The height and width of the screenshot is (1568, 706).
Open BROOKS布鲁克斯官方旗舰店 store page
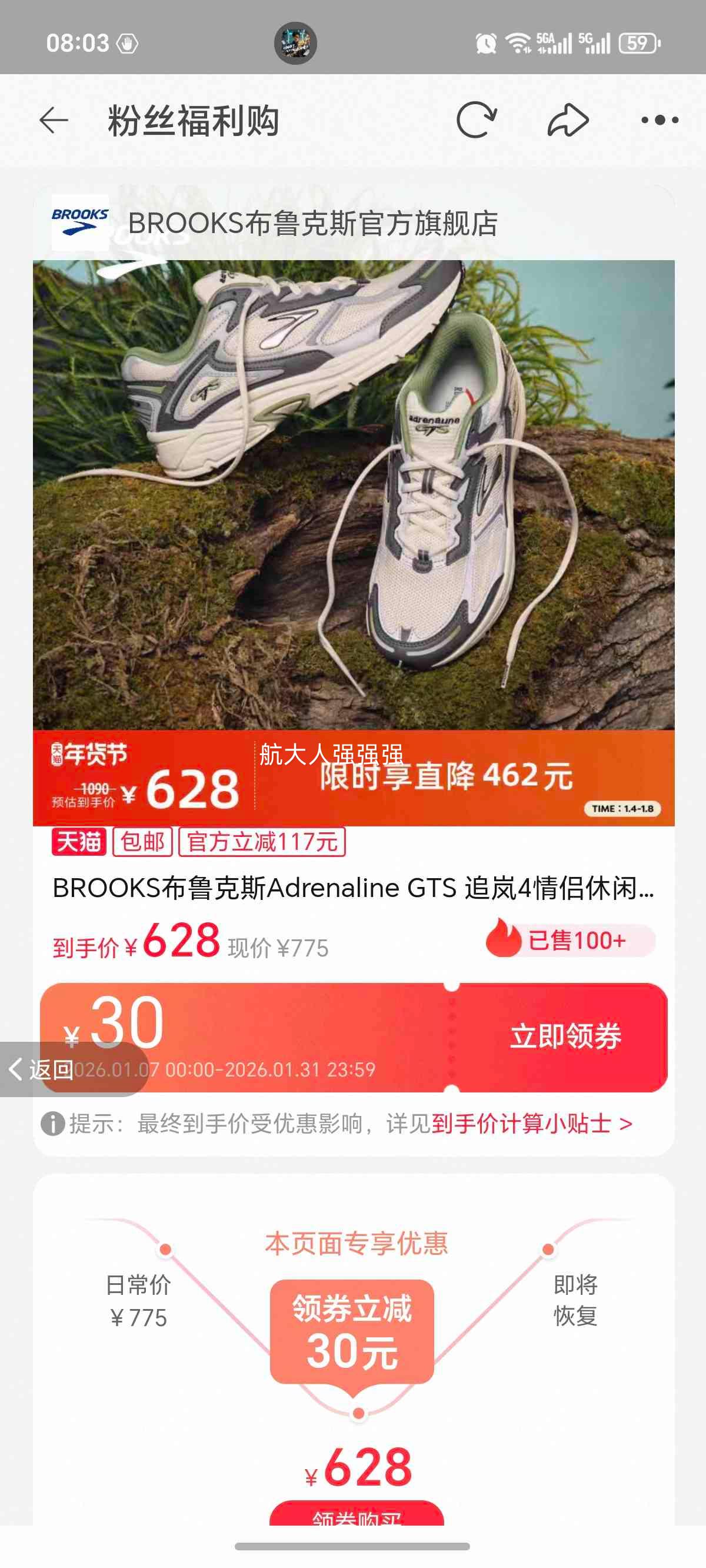[x=314, y=223]
